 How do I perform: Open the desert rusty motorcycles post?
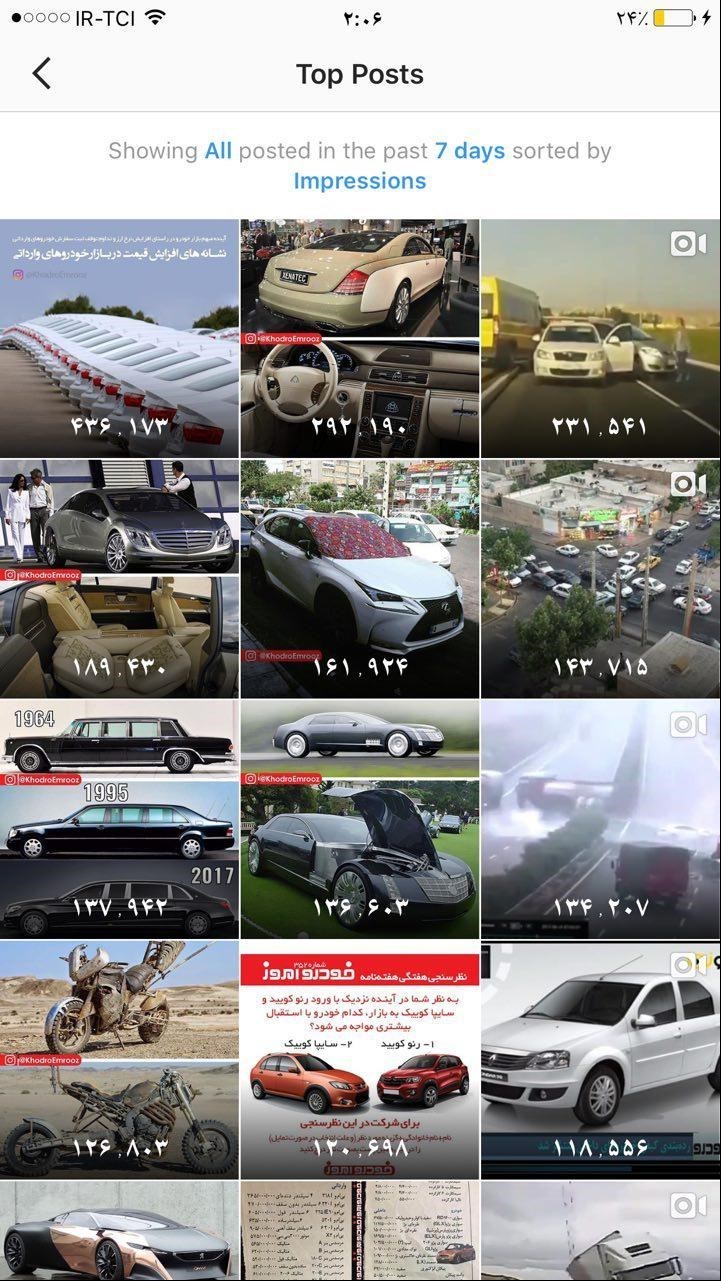click(119, 1059)
